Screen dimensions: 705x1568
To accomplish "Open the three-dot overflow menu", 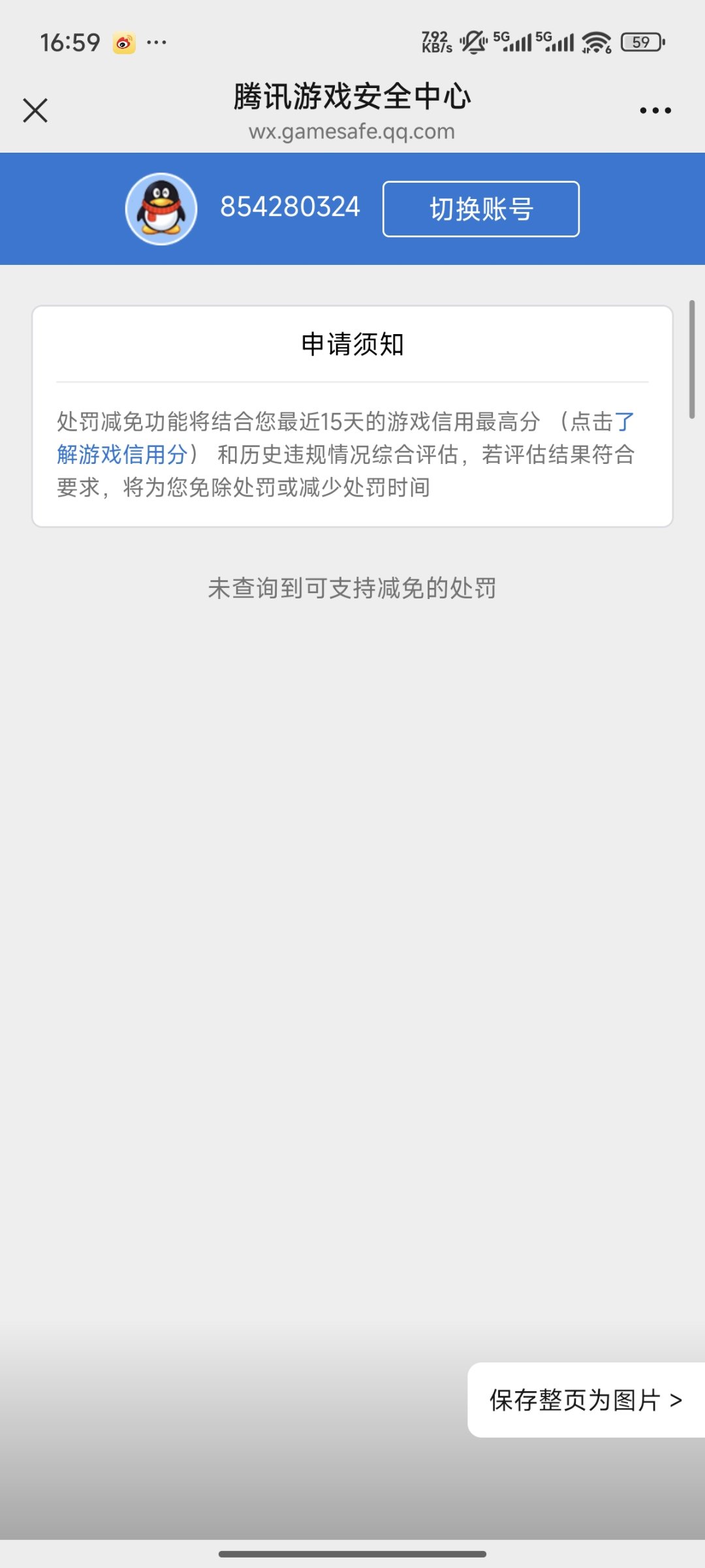I will tap(655, 110).
